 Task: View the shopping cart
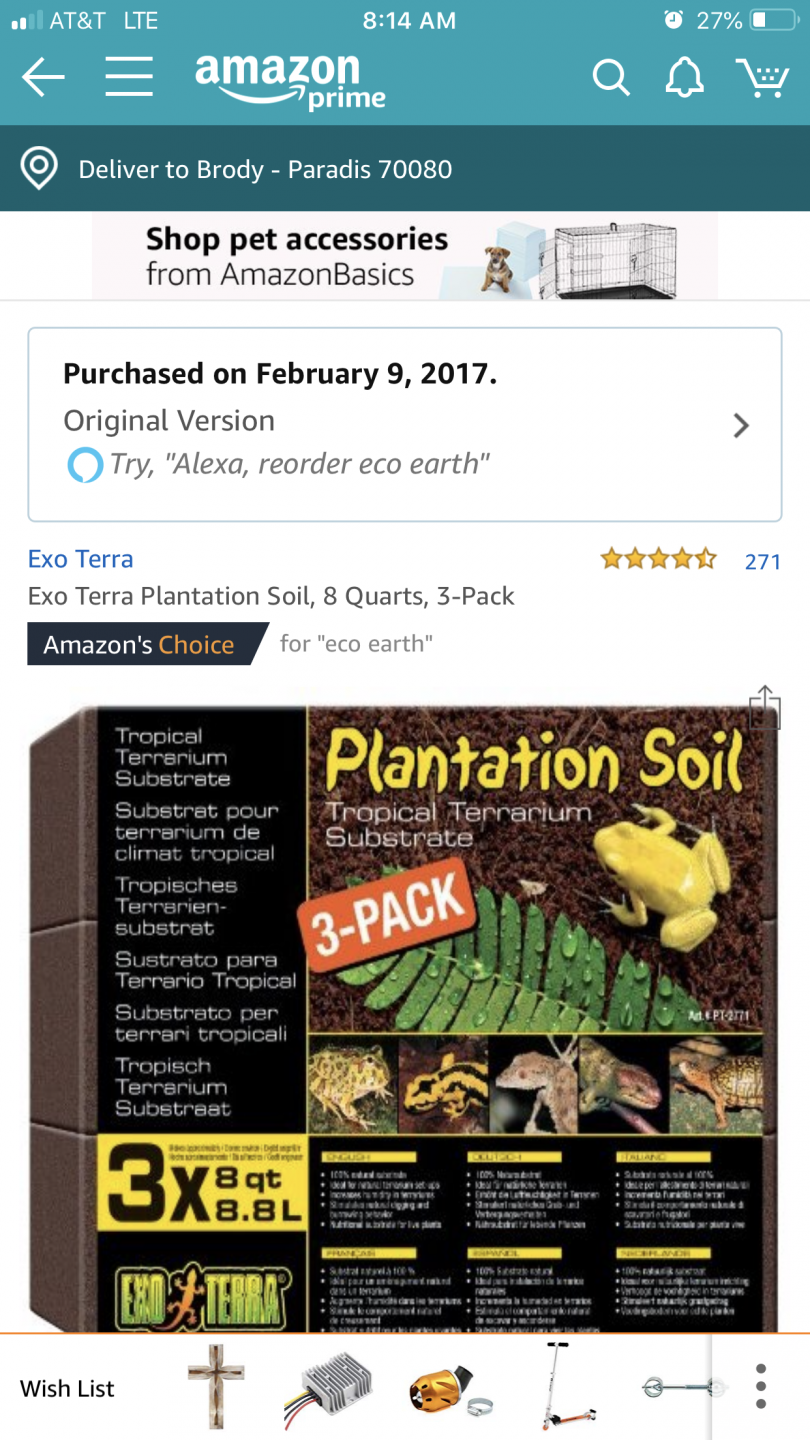[x=763, y=77]
